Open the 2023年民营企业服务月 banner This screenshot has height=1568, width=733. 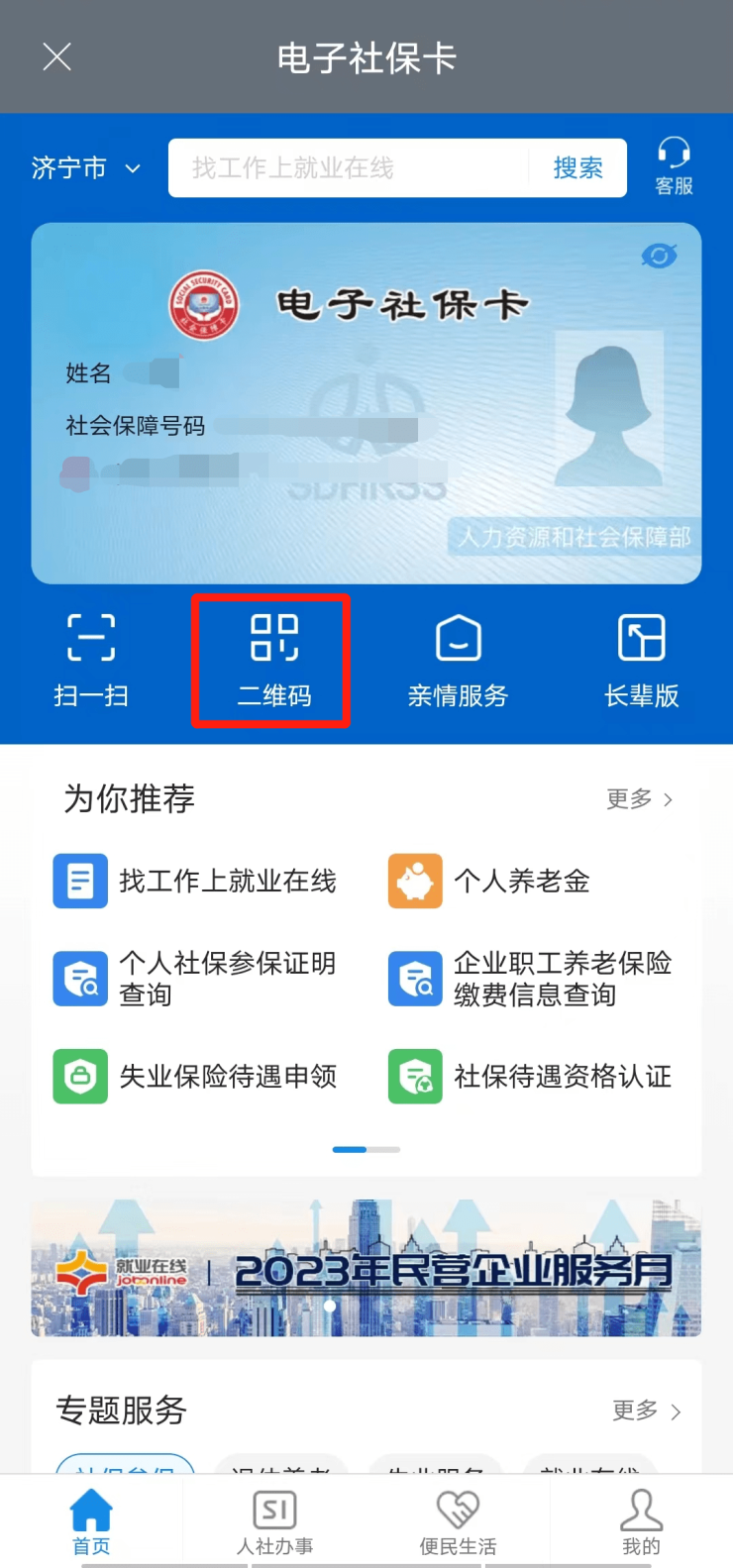[366, 1268]
